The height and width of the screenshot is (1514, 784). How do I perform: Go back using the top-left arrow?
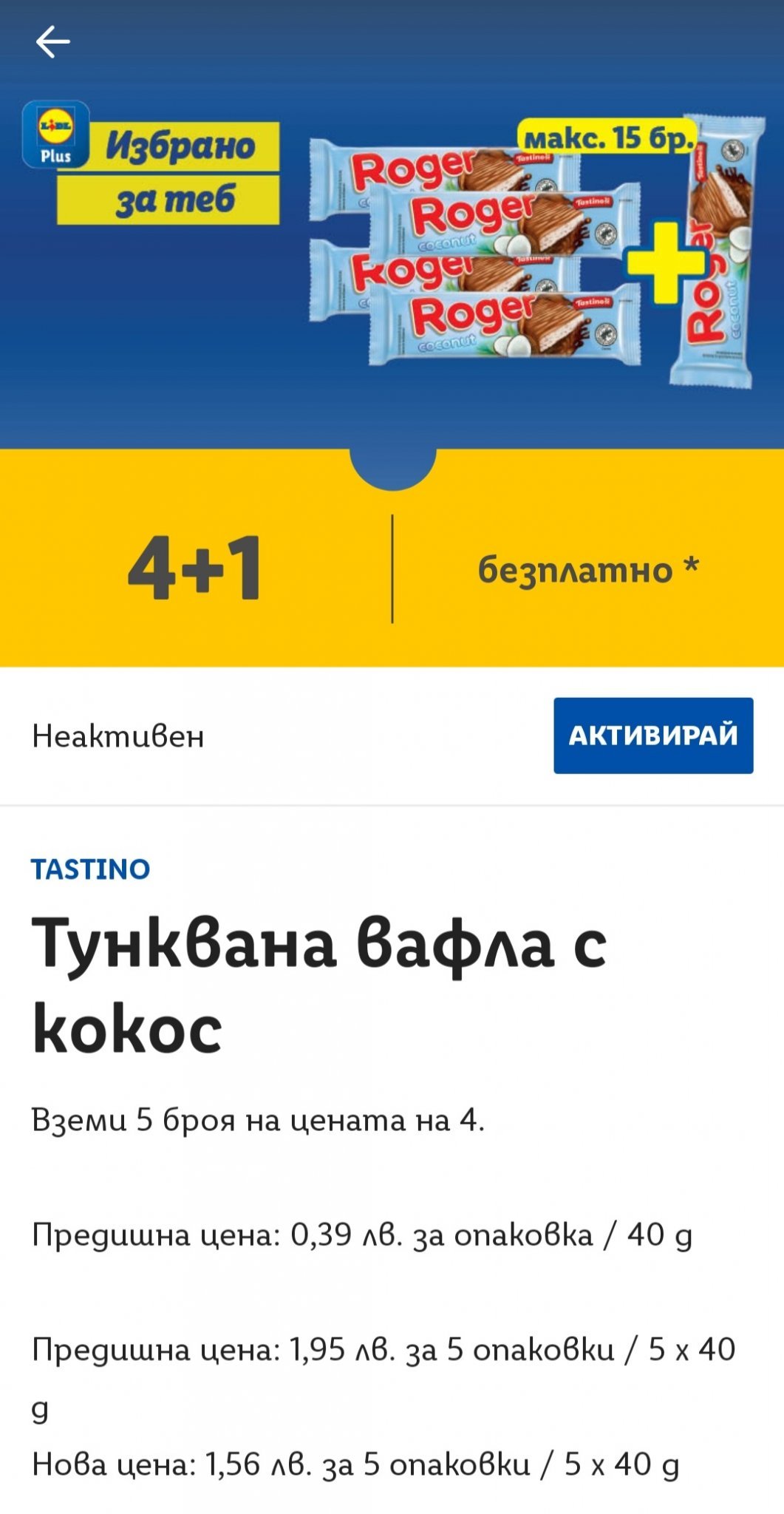(52, 42)
